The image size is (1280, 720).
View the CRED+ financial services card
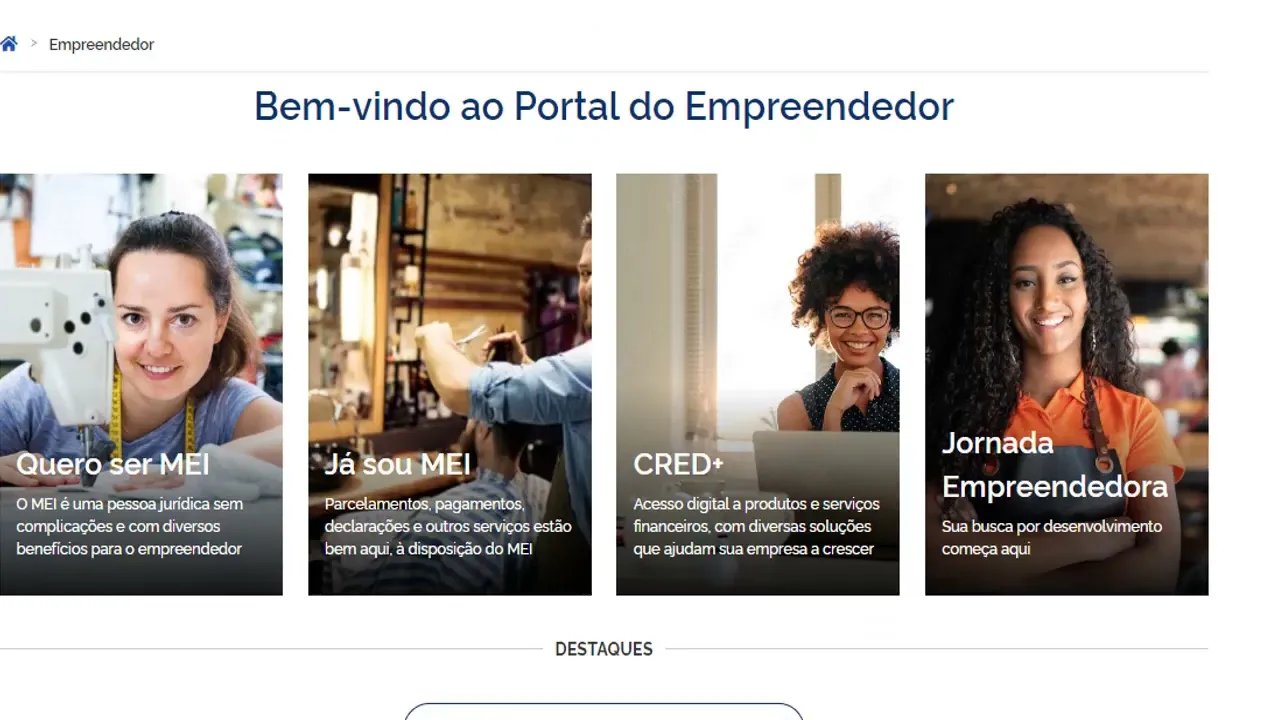click(x=757, y=385)
